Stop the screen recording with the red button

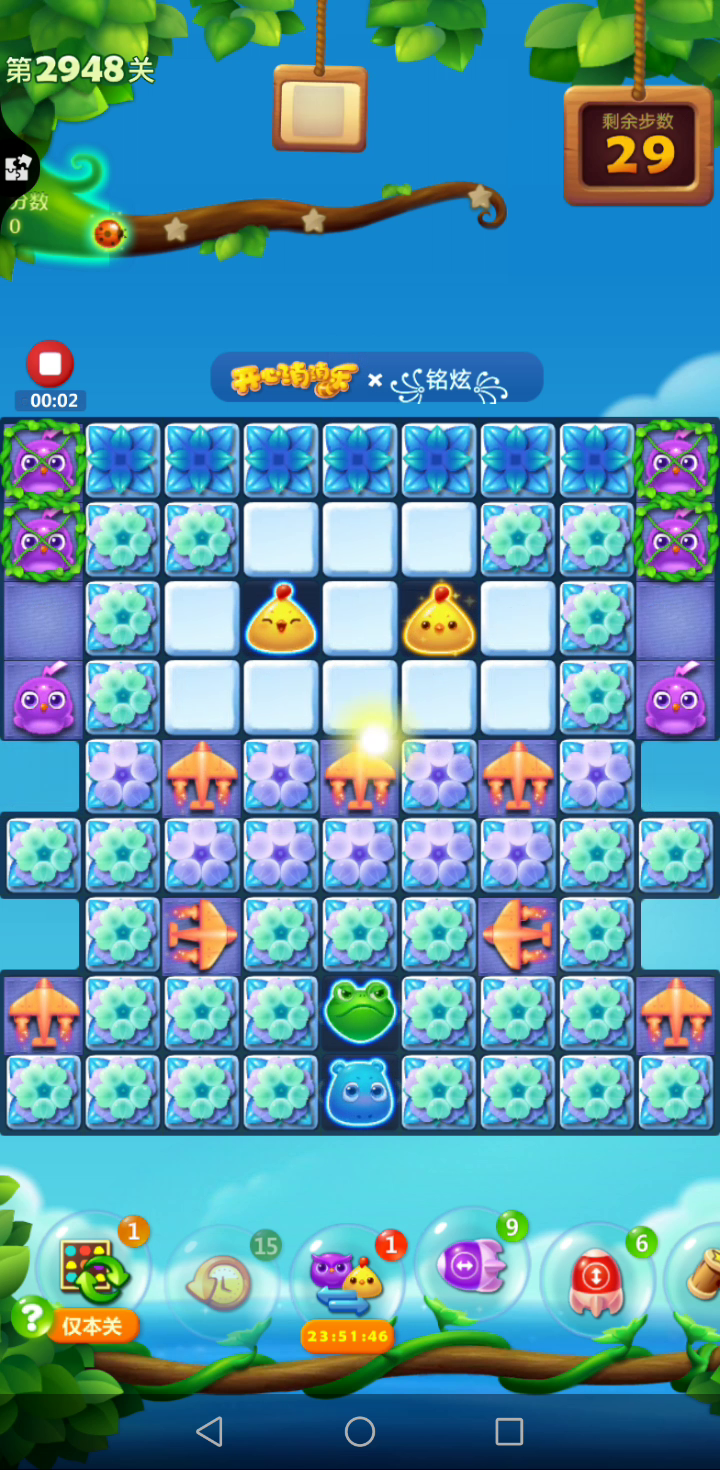click(x=50, y=364)
